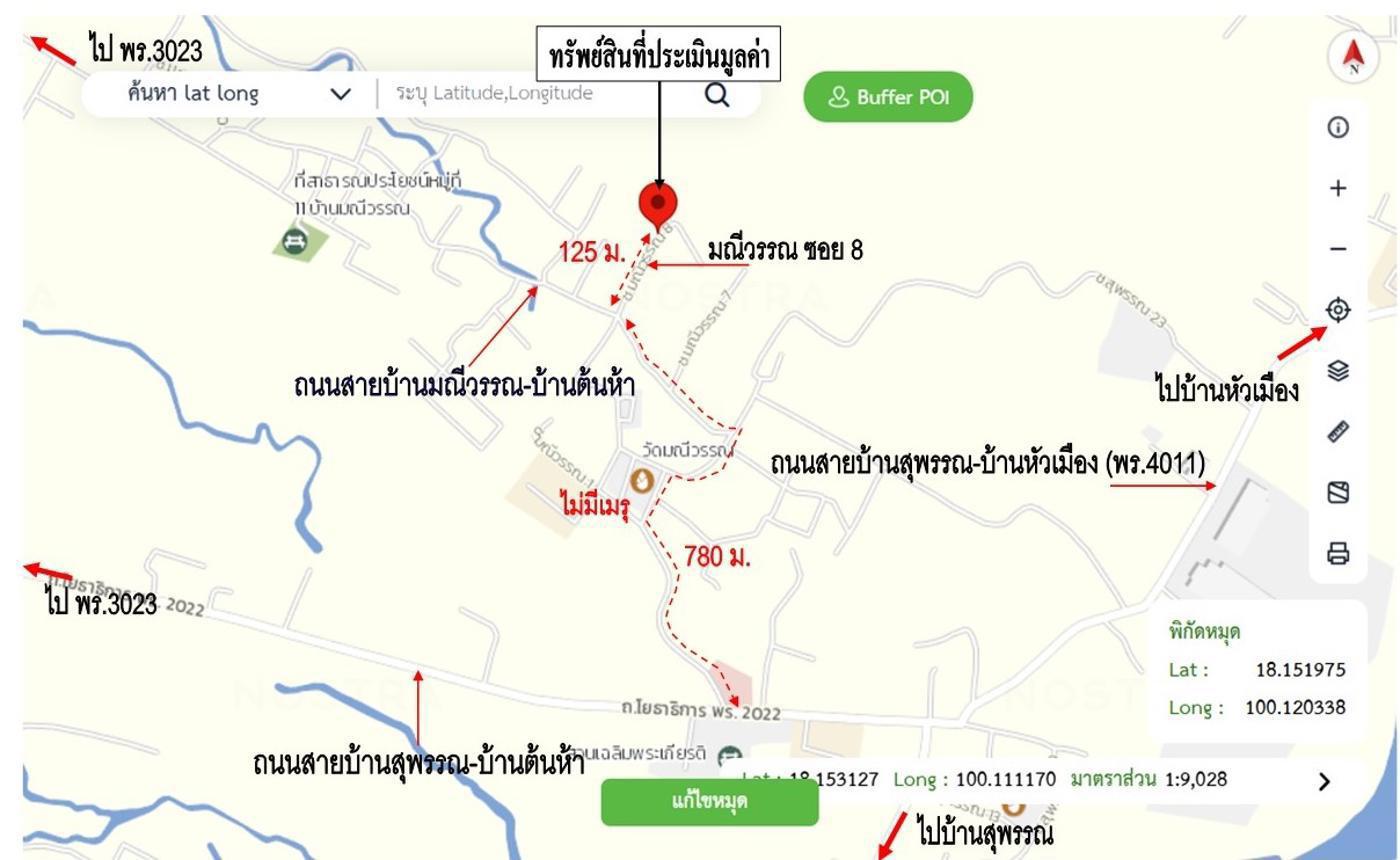Print the current map
Screen dimensions: 1400x860
[x=1338, y=553]
